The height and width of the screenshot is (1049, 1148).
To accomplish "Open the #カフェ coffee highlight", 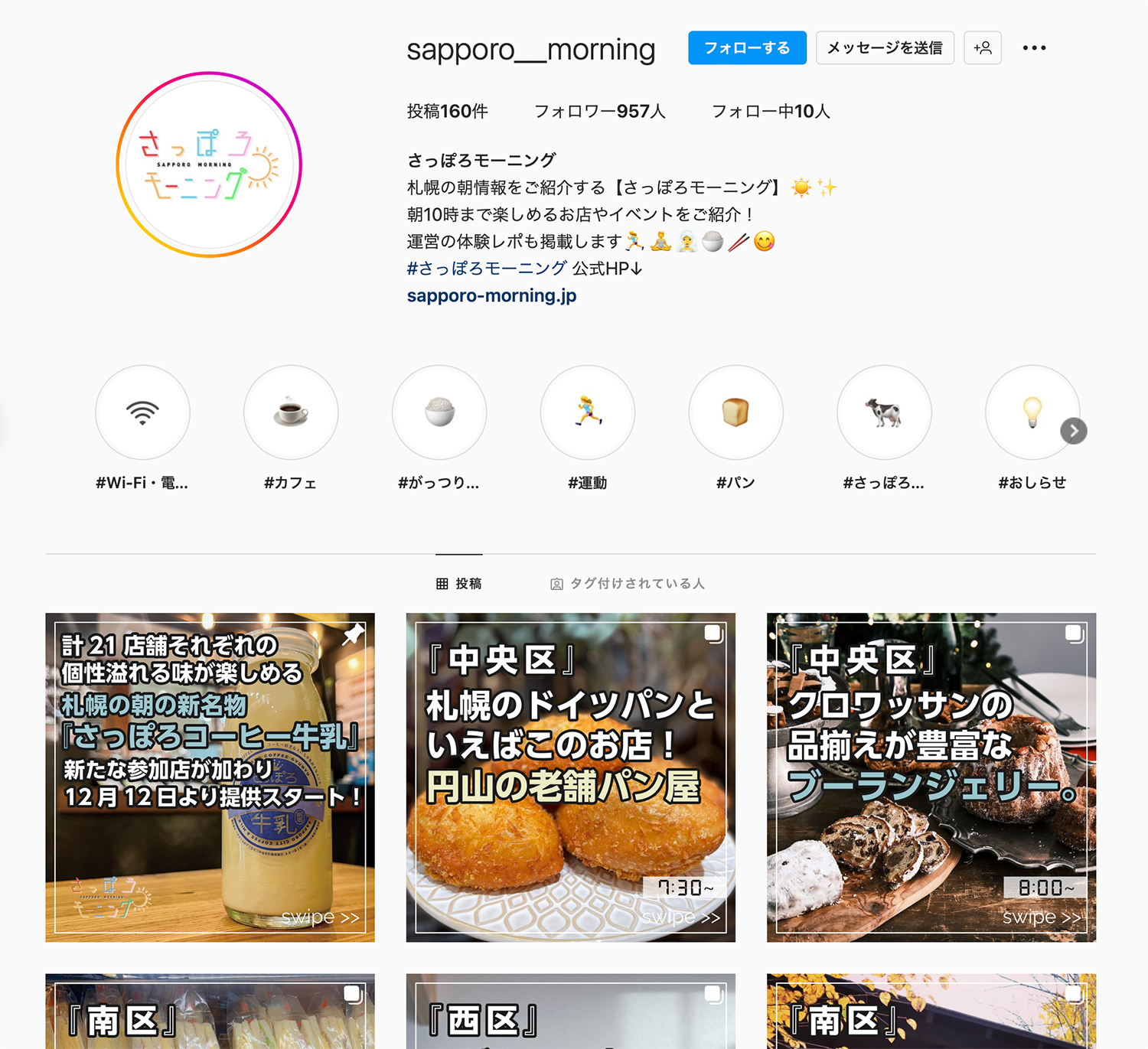I will 291,412.
